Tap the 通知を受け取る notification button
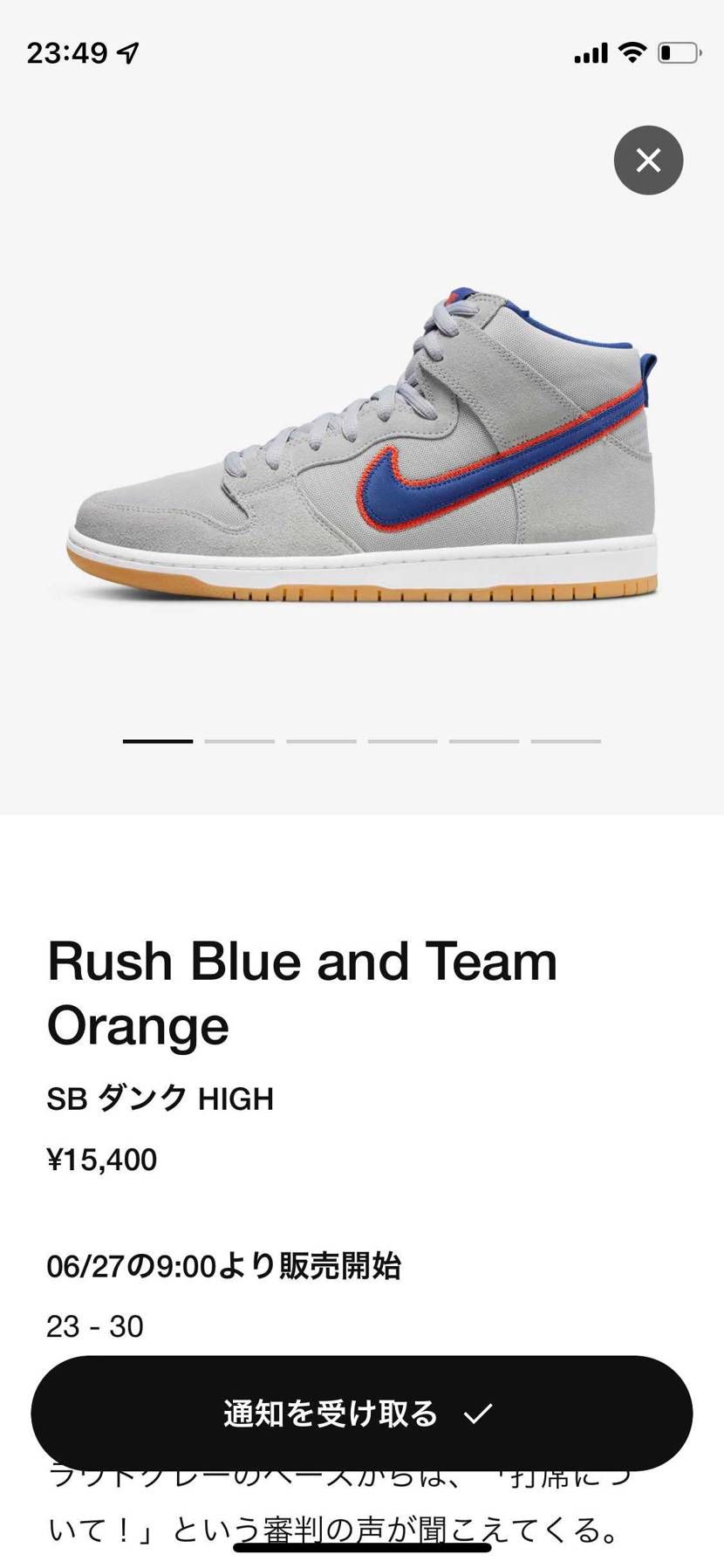This screenshot has width=724, height=1568. tap(361, 1413)
